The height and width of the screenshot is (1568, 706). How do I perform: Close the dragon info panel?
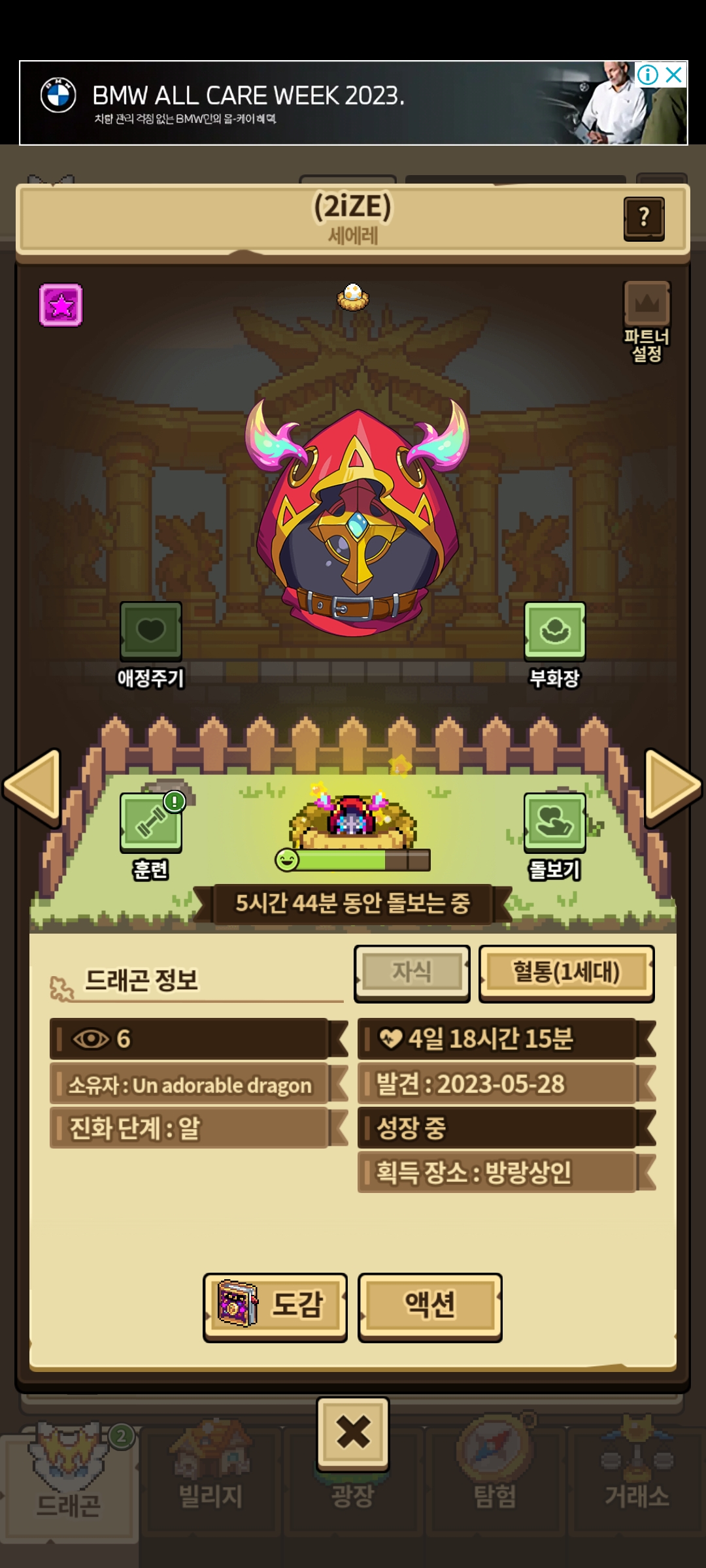click(353, 1433)
